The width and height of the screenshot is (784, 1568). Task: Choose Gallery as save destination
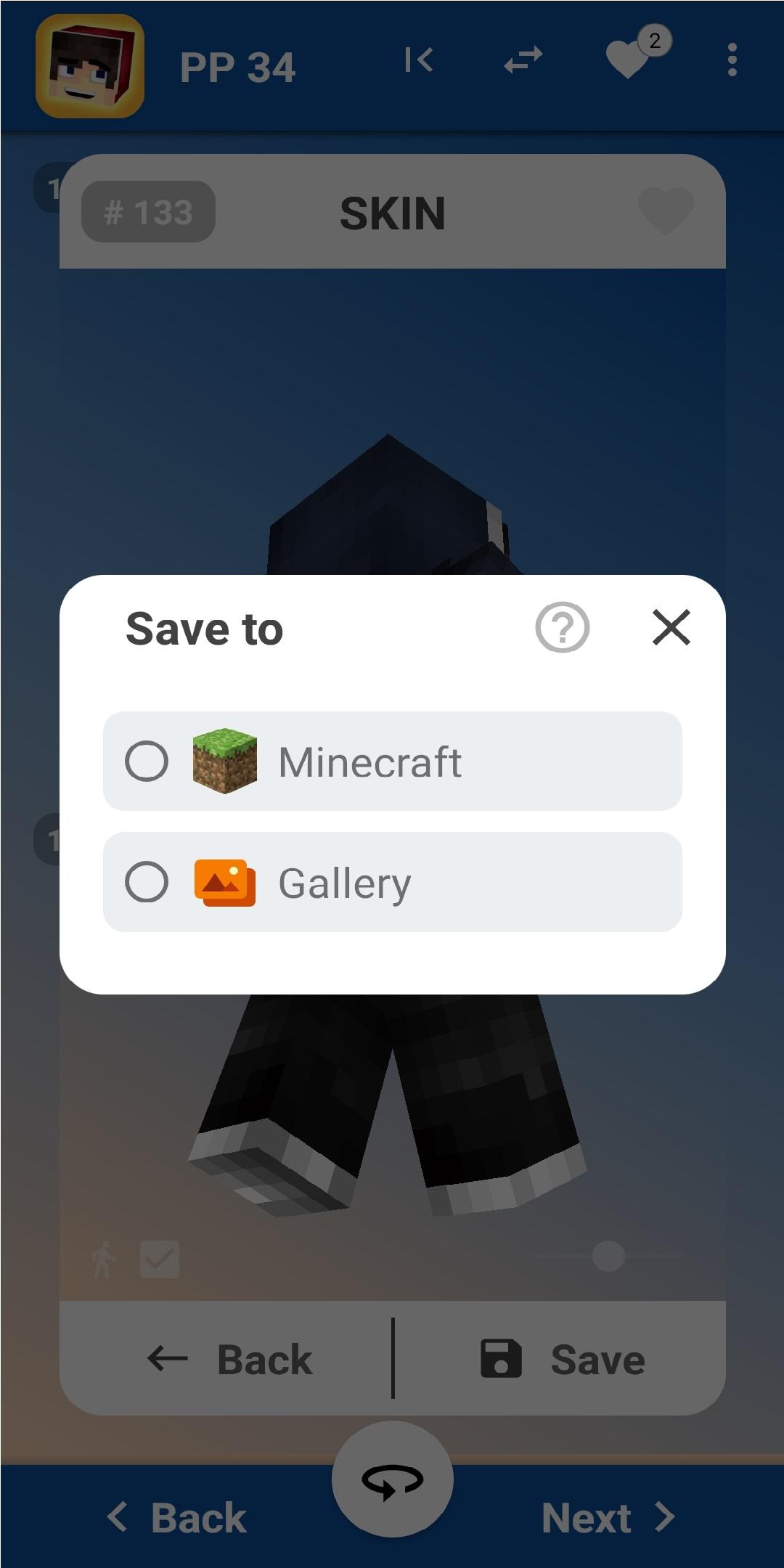tap(392, 882)
